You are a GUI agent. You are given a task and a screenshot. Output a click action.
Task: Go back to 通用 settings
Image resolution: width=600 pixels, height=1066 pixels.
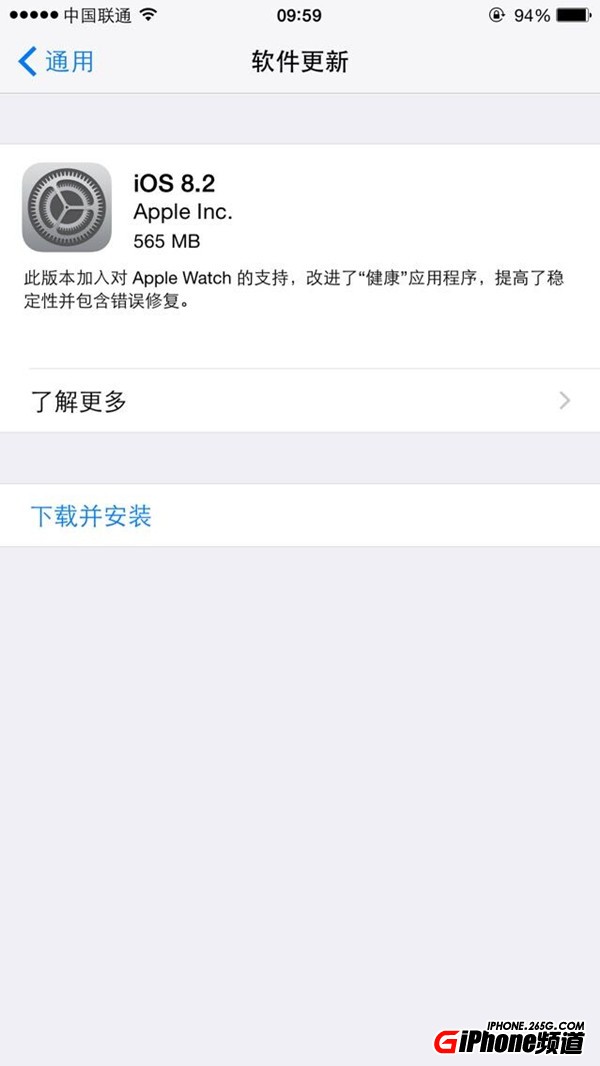point(56,62)
